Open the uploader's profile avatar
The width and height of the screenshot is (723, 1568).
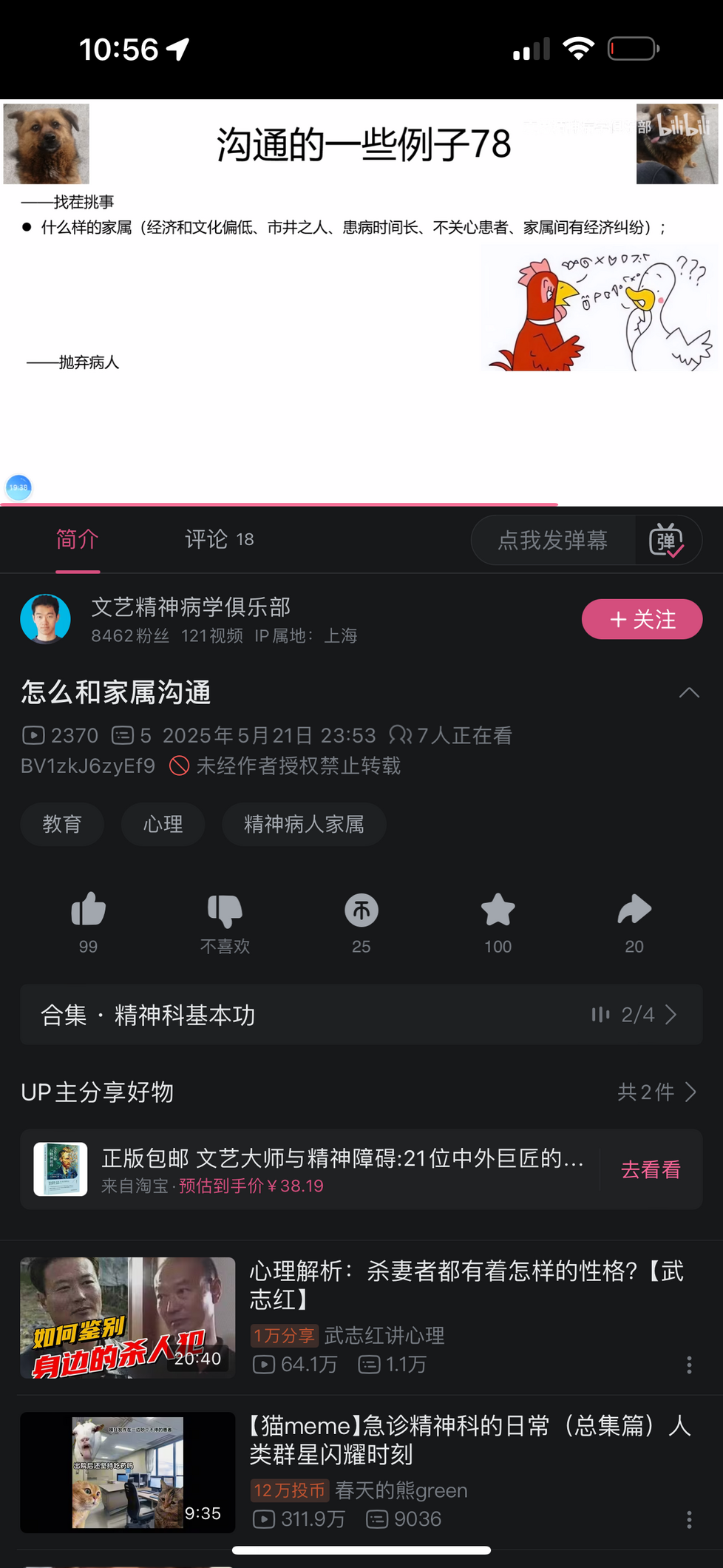[x=46, y=619]
